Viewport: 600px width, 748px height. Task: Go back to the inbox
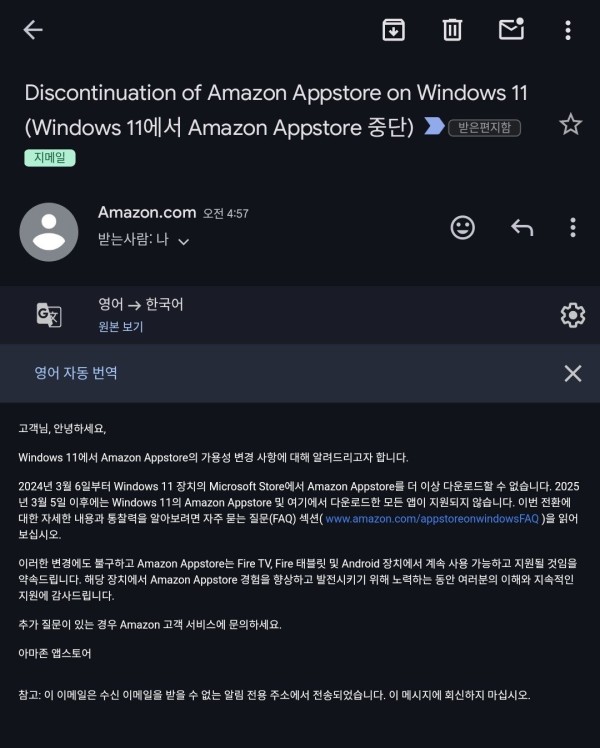[x=33, y=30]
